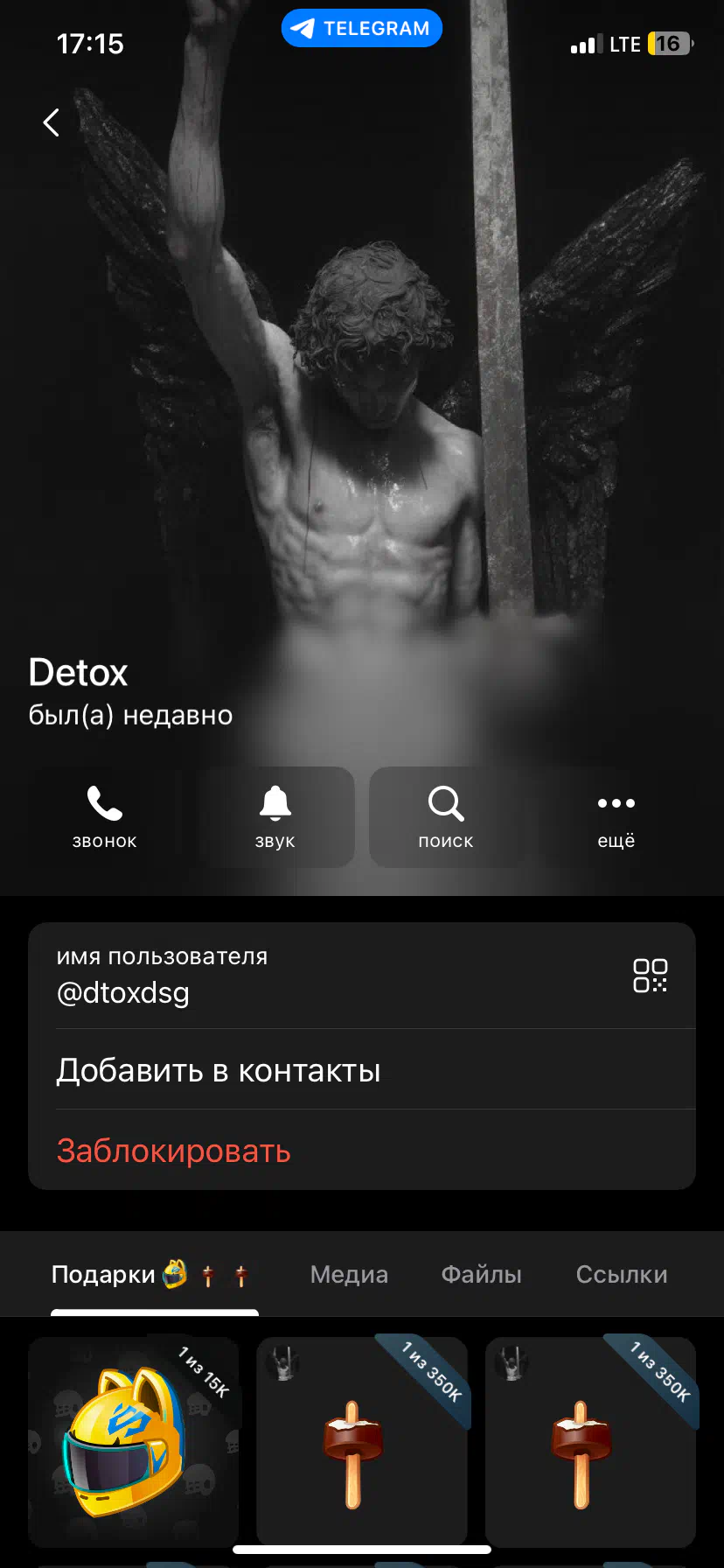Open the ещё more options button
This screenshot has width=724, height=1568.
pos(616,817)
